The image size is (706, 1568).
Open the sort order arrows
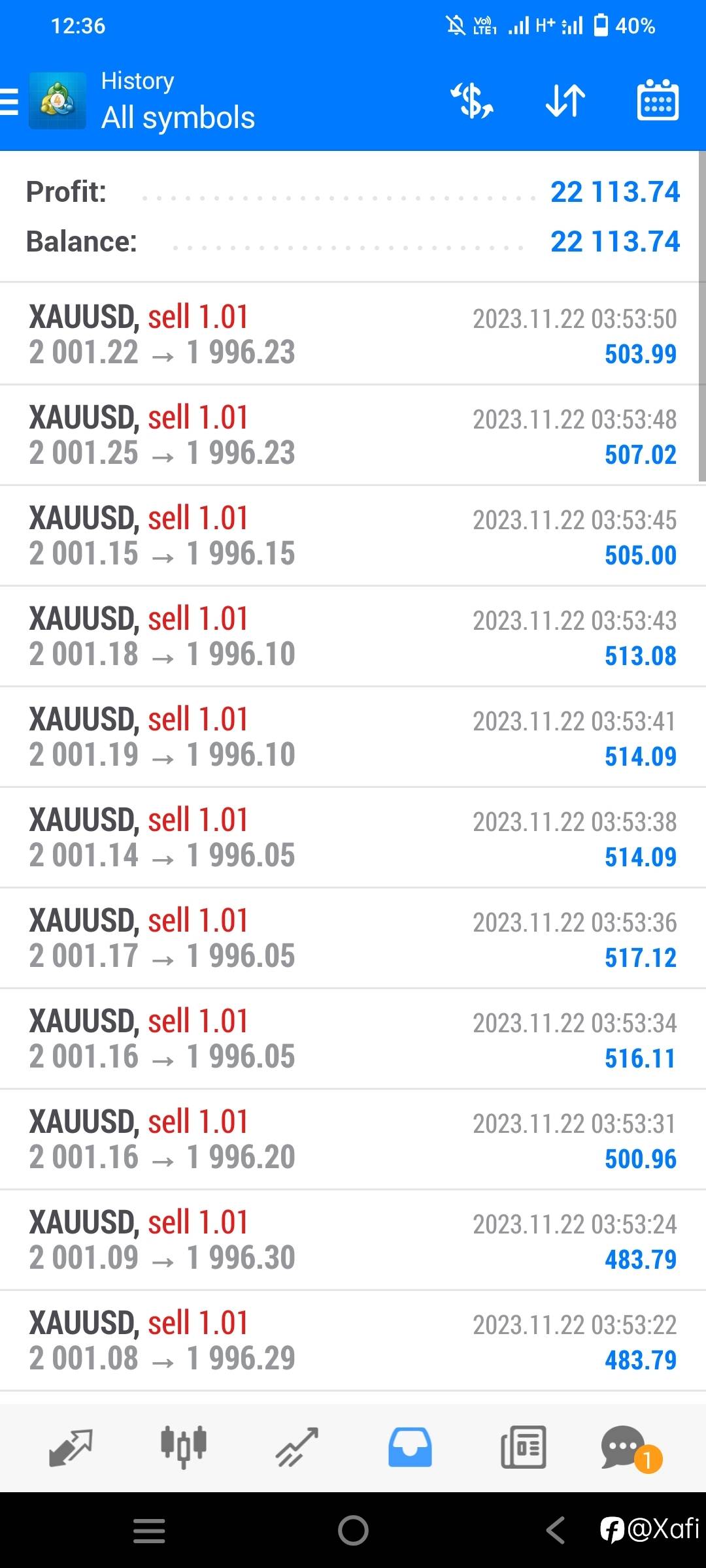tap(565, 101)
